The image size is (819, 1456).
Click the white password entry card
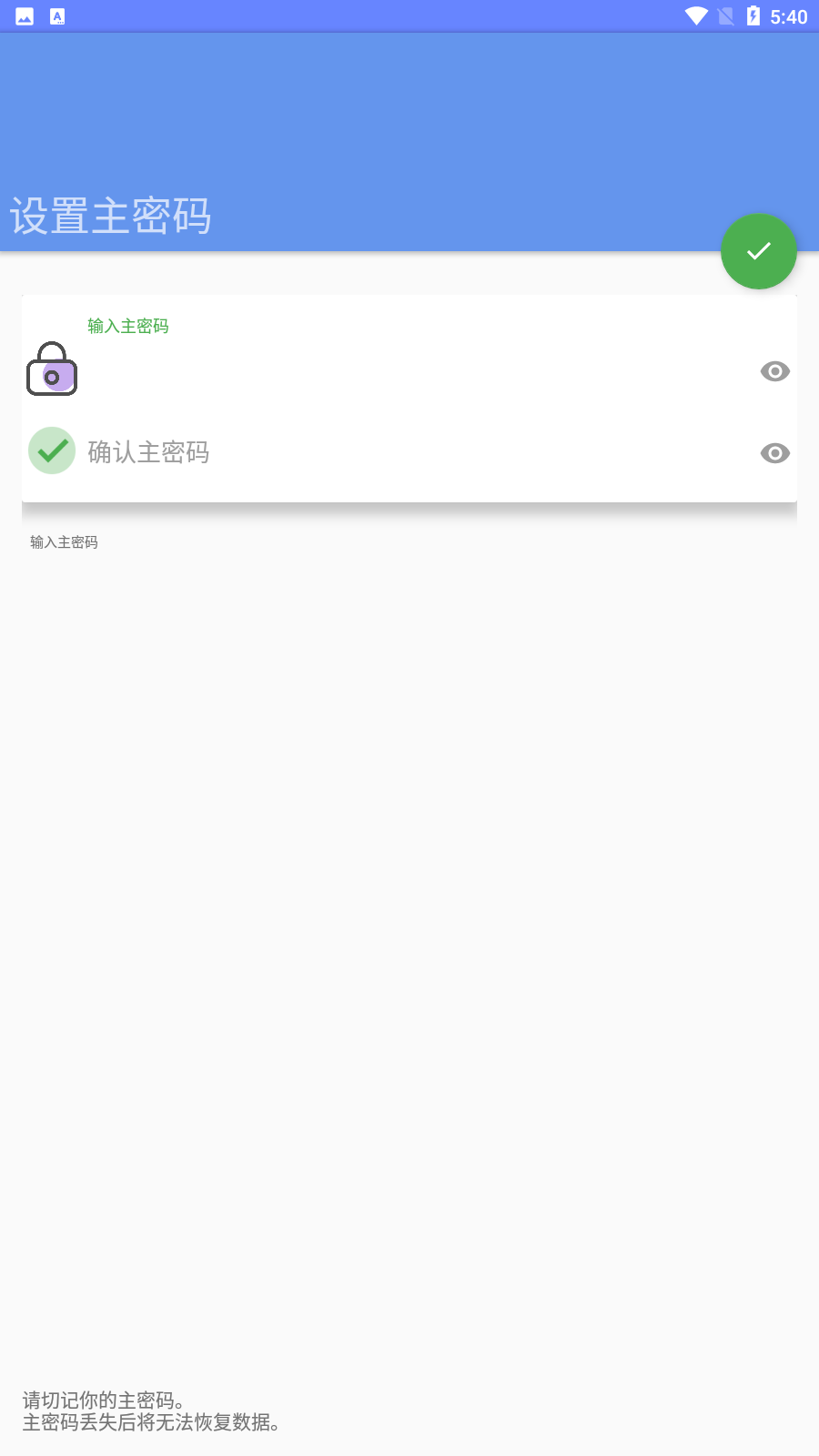409,398
